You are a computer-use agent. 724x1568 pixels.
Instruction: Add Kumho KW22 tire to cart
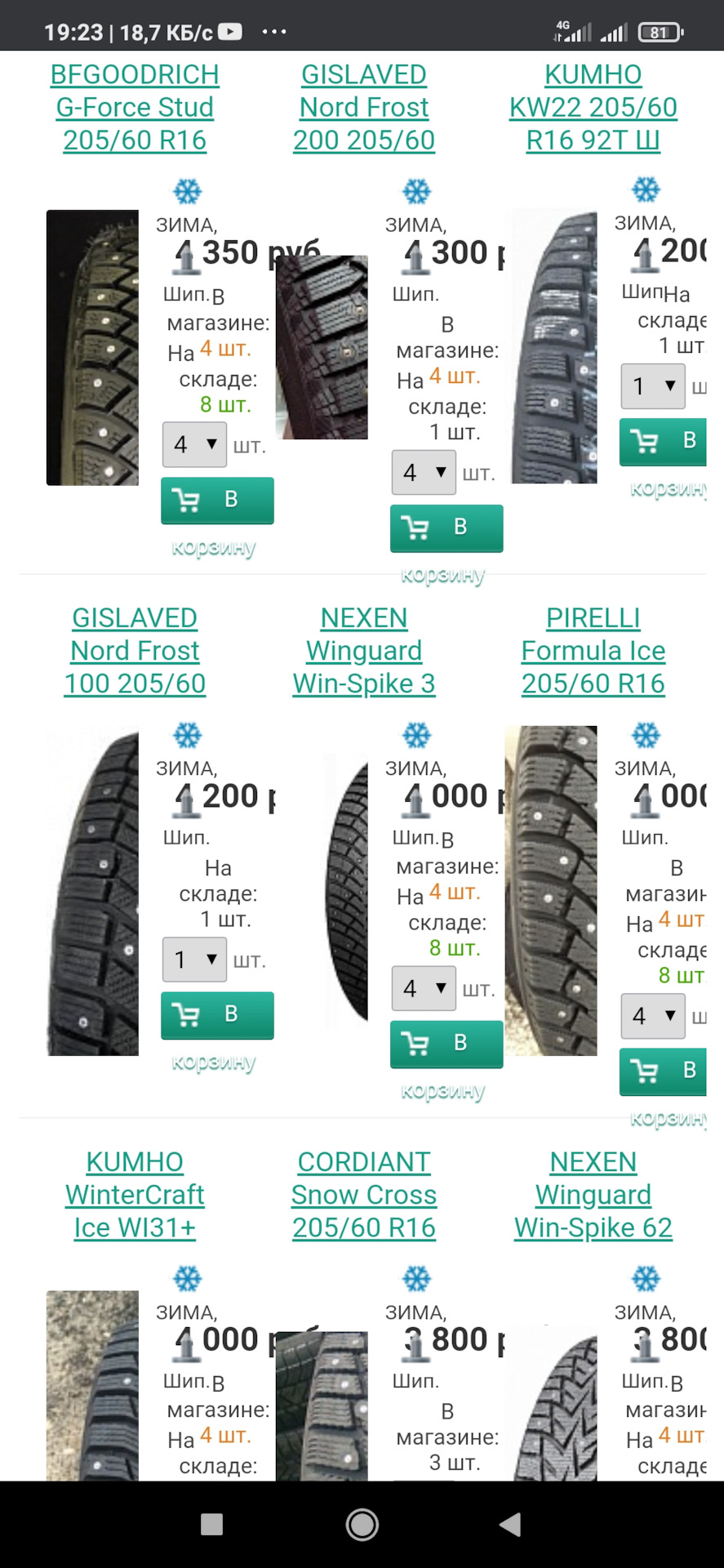tap(663, 442)
